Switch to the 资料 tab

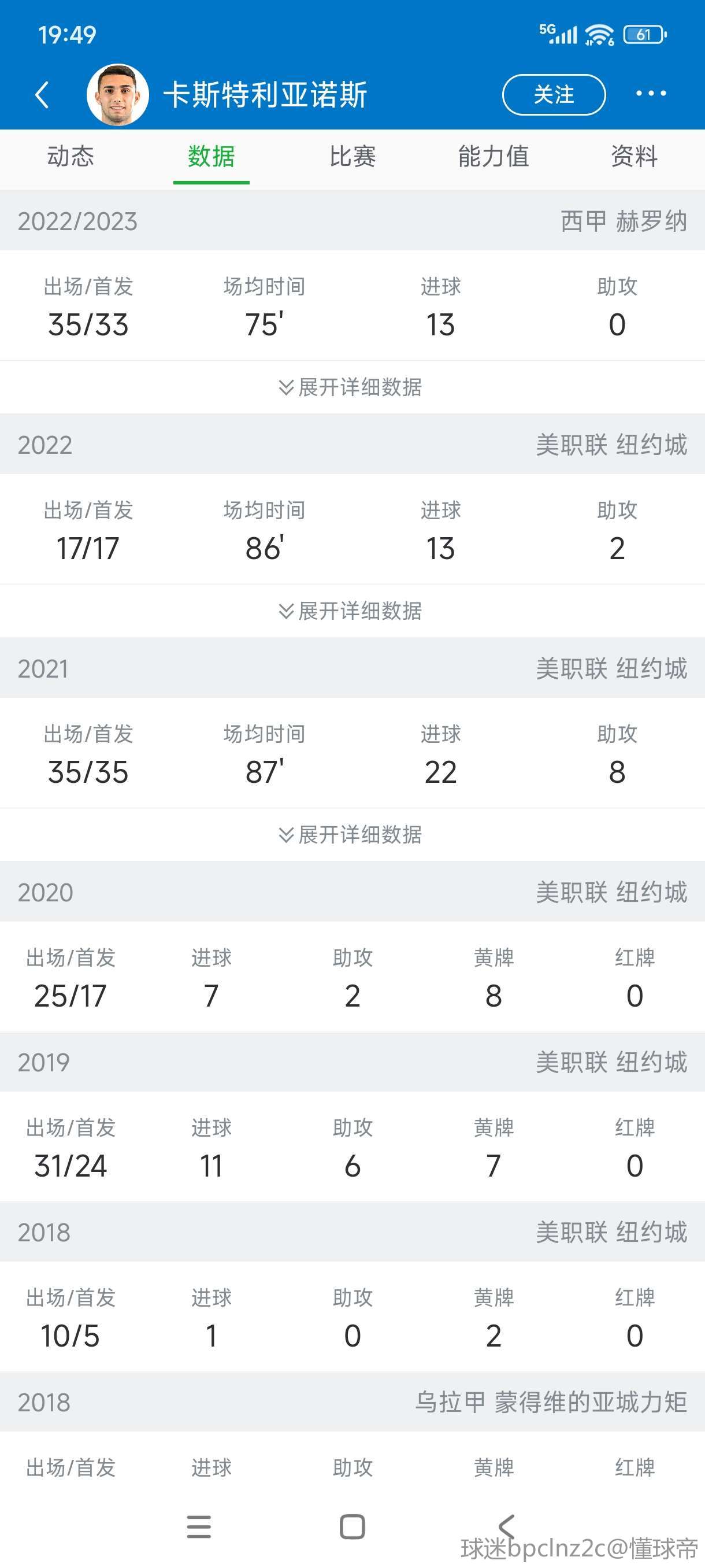[x=634, y=157]
